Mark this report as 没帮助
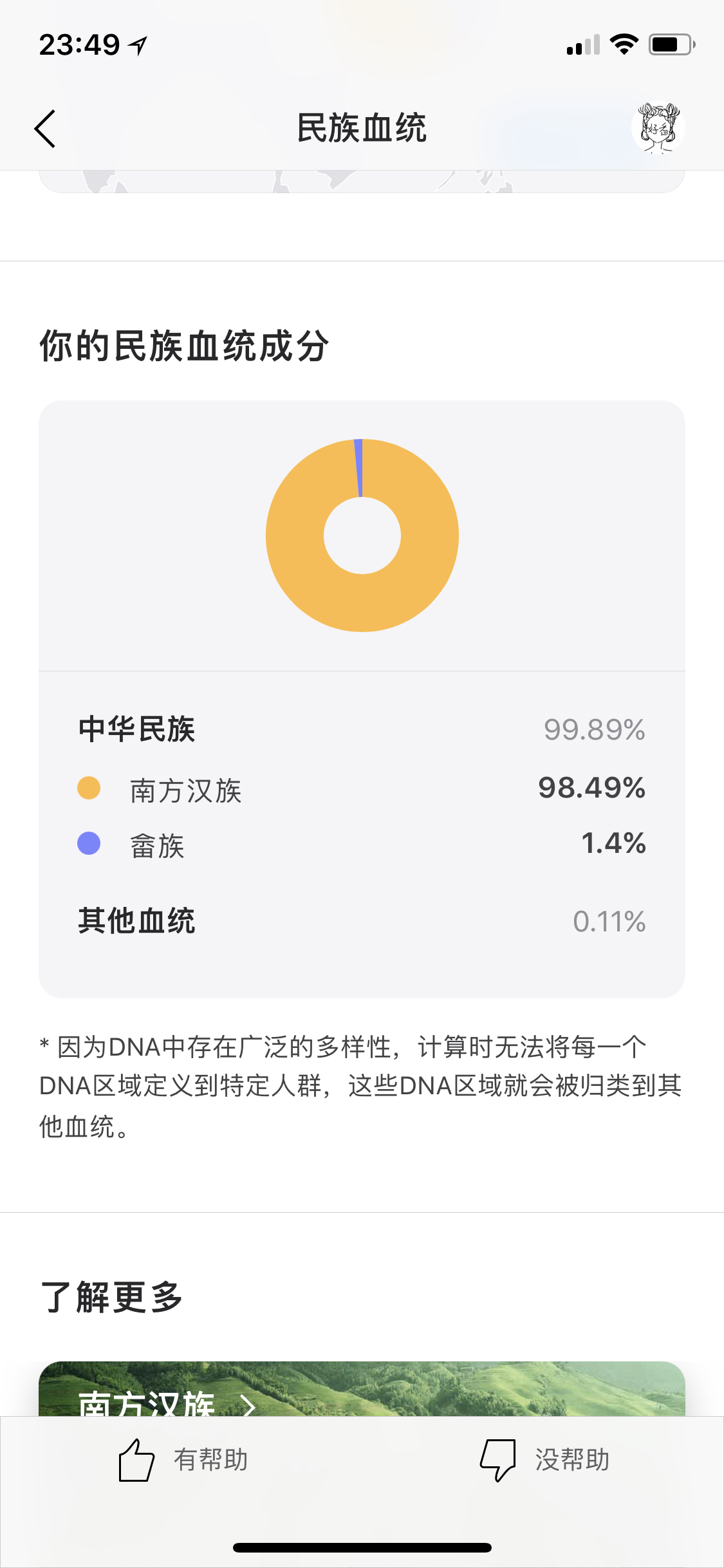 pos(544,1460)
